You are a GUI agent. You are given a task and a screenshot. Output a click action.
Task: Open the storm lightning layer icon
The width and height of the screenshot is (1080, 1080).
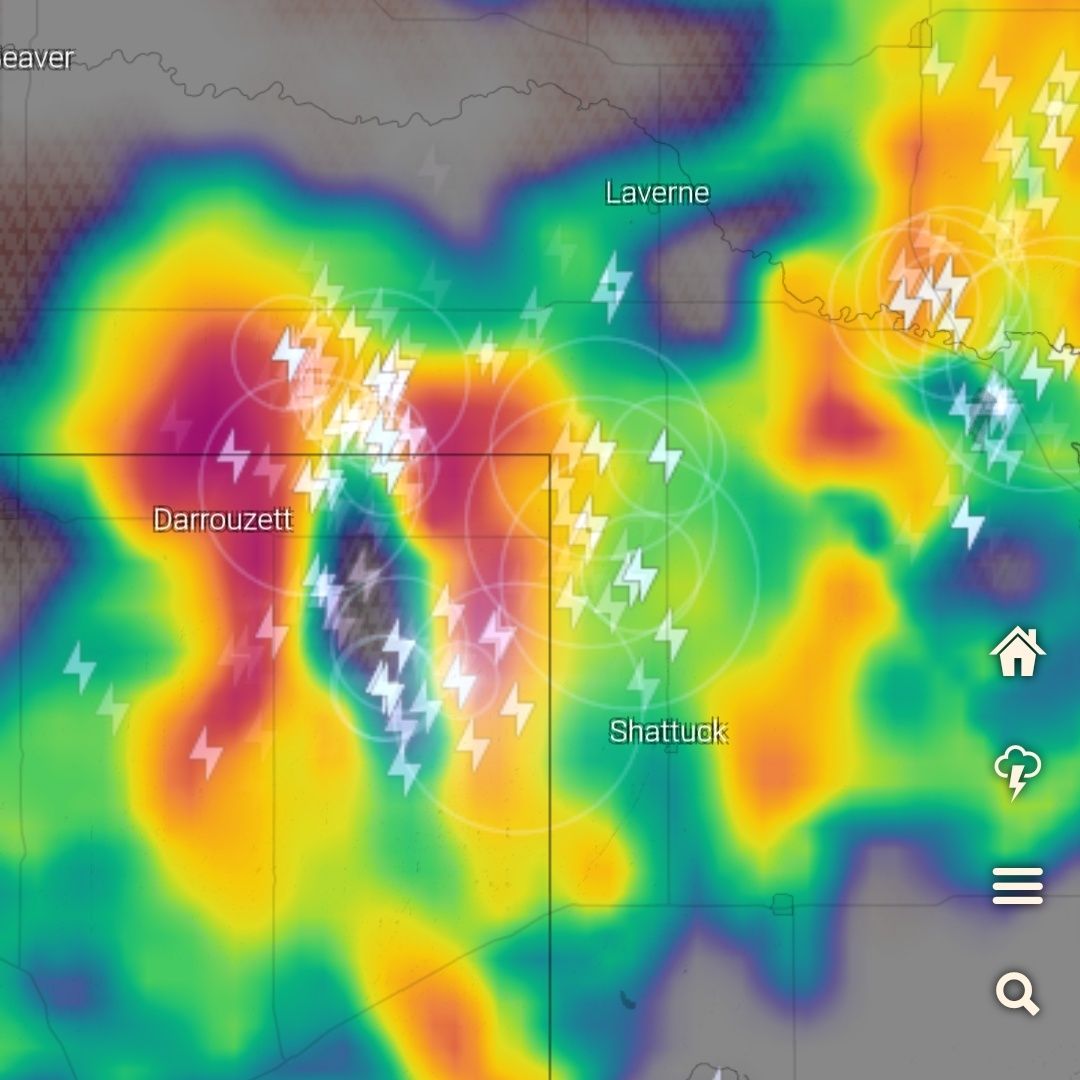1017,772
